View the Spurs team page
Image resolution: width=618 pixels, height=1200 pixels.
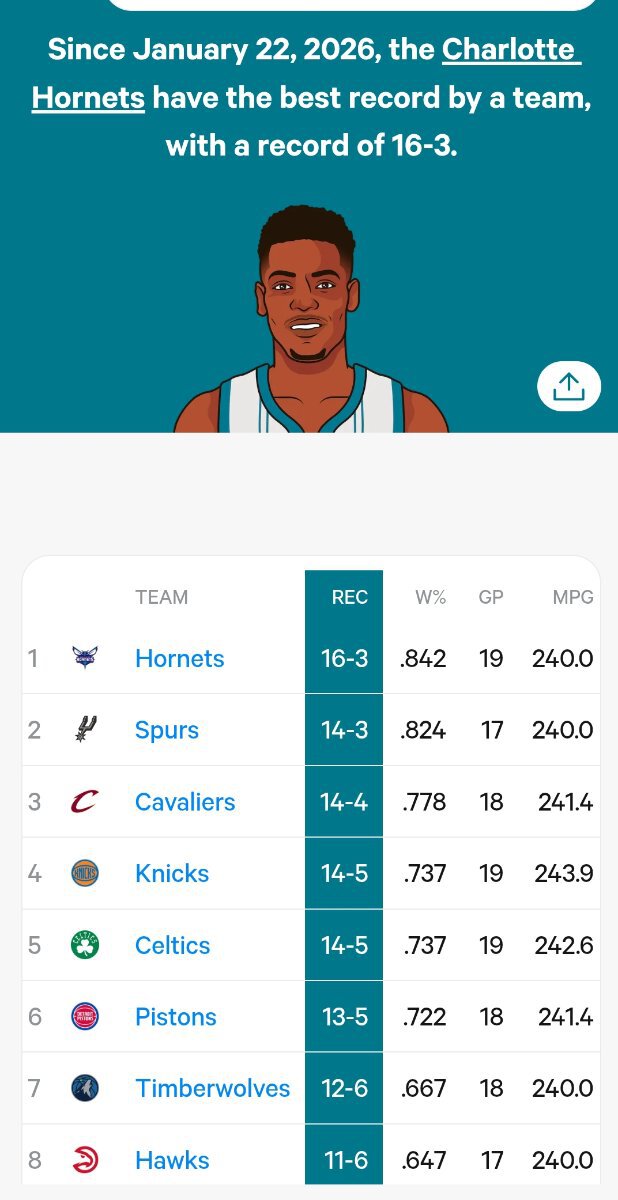point(167,730)
